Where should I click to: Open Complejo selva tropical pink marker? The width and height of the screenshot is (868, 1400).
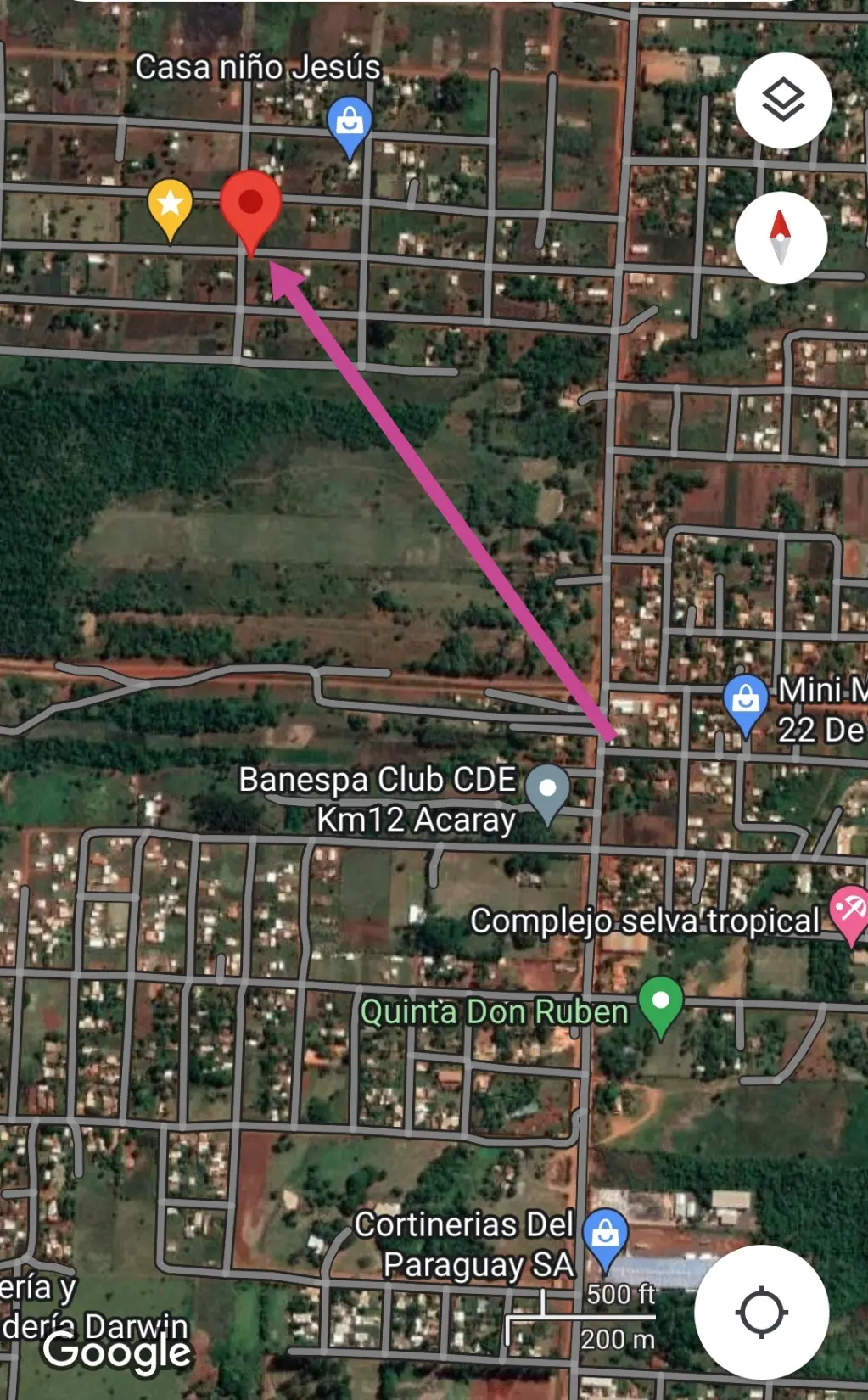pyautogui.click(x=850, y=915)
